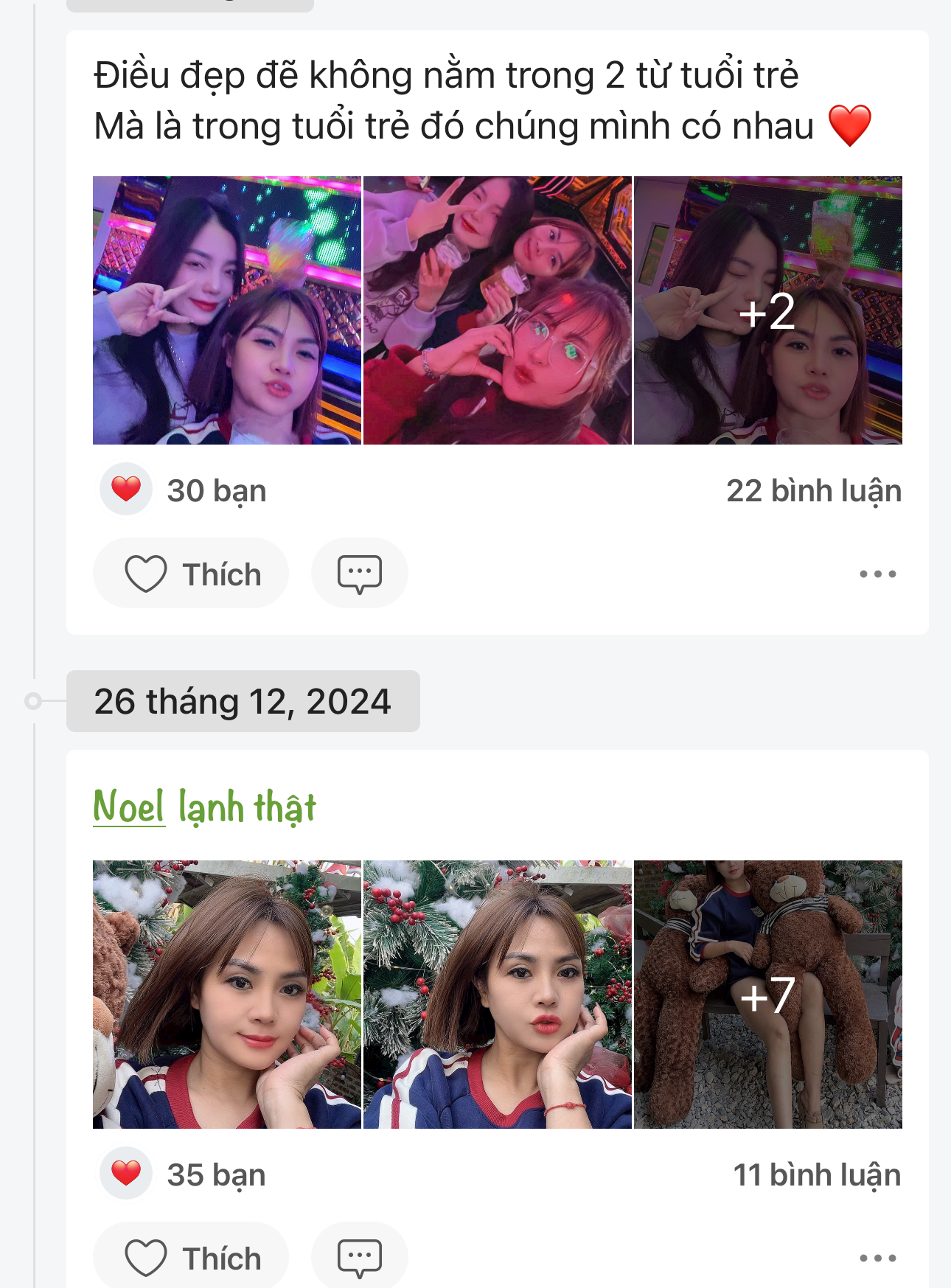Open comments on the tuổi trẻ post

359,574
